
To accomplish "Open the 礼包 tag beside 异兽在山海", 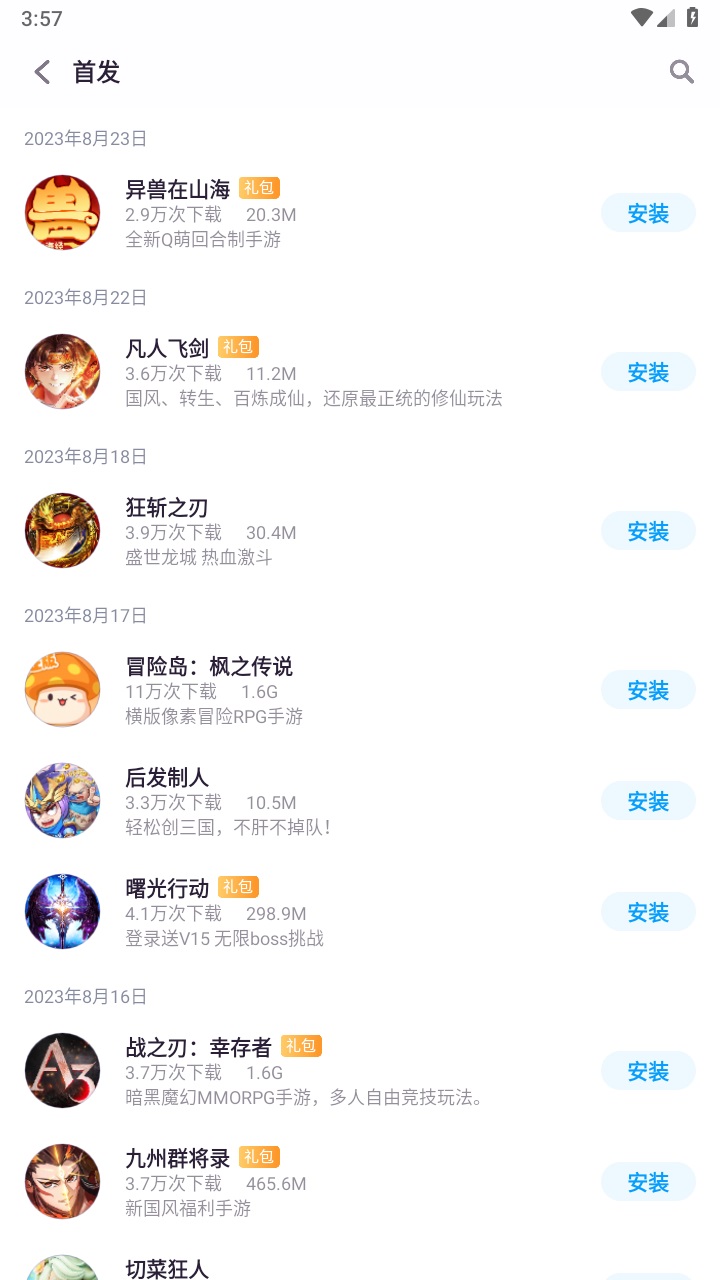I will (x=258, y=187).
